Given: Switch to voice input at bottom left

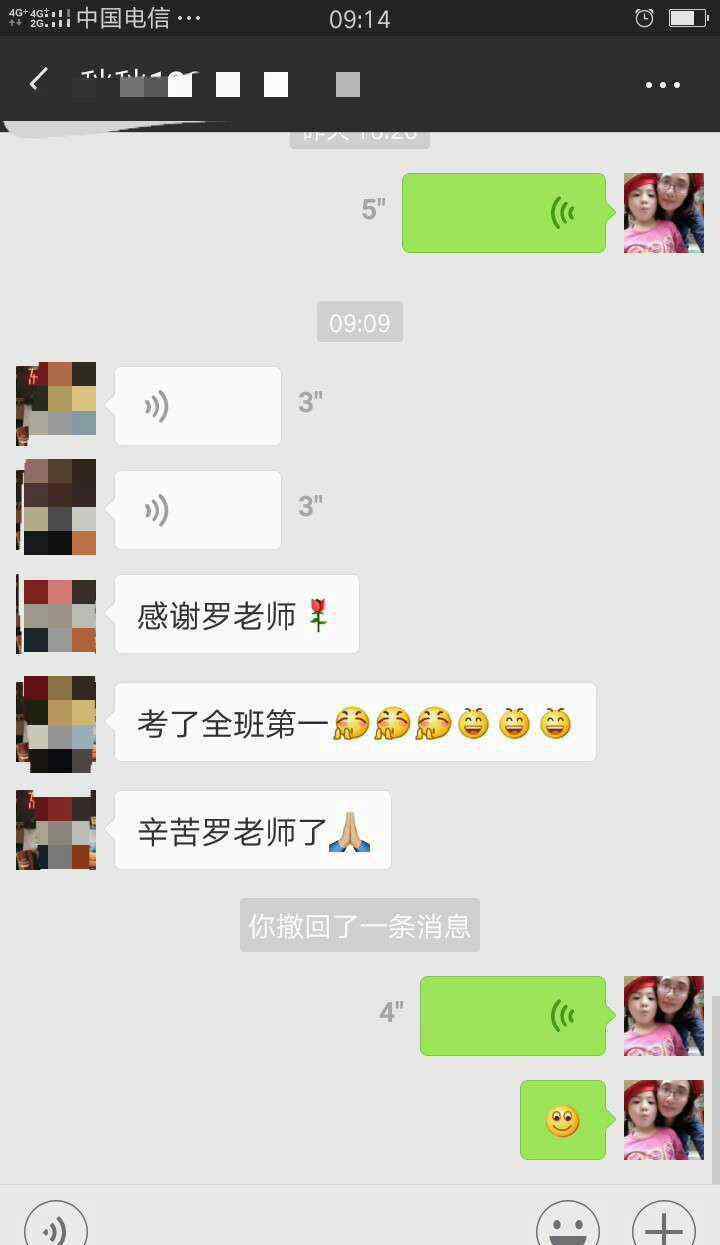Looking at the screenshot, I should coord(56,1224).
